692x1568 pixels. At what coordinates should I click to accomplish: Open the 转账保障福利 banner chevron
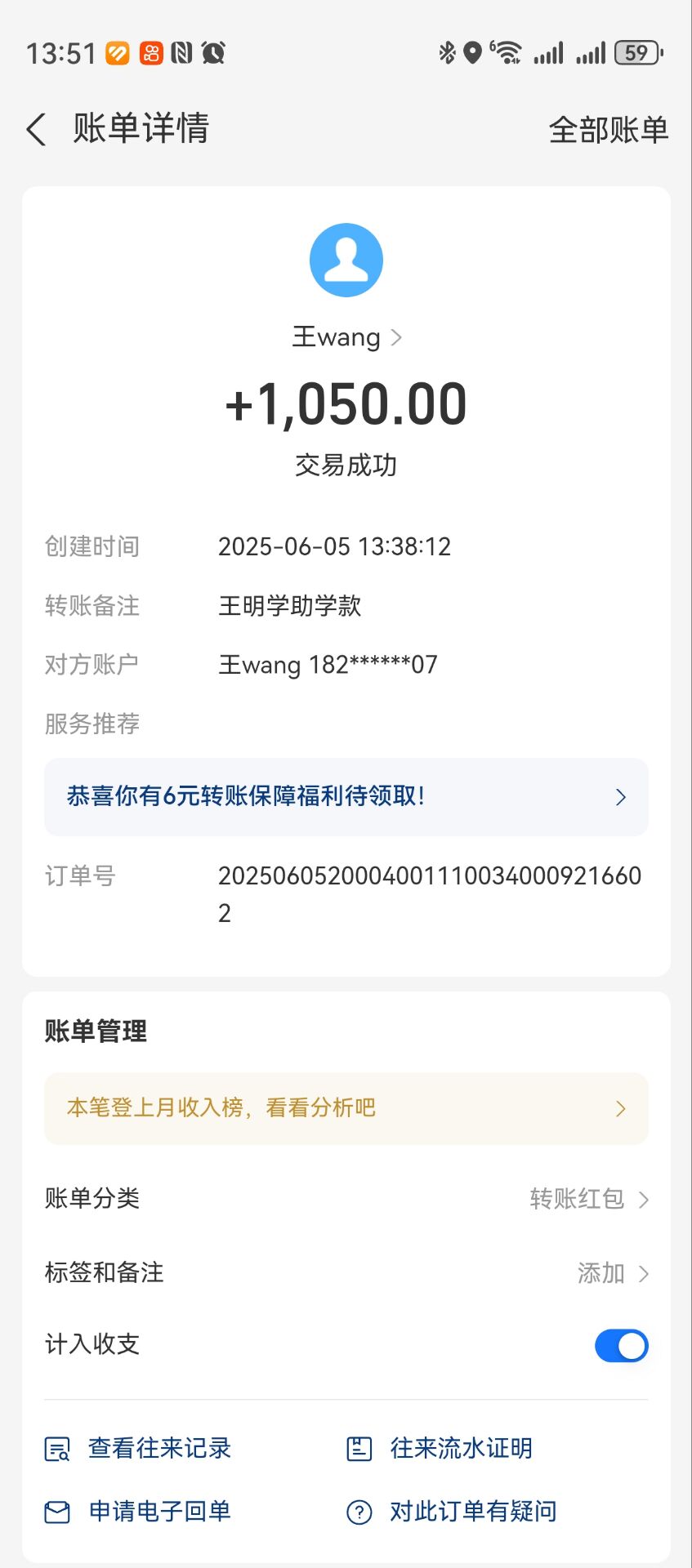[619, 796]
